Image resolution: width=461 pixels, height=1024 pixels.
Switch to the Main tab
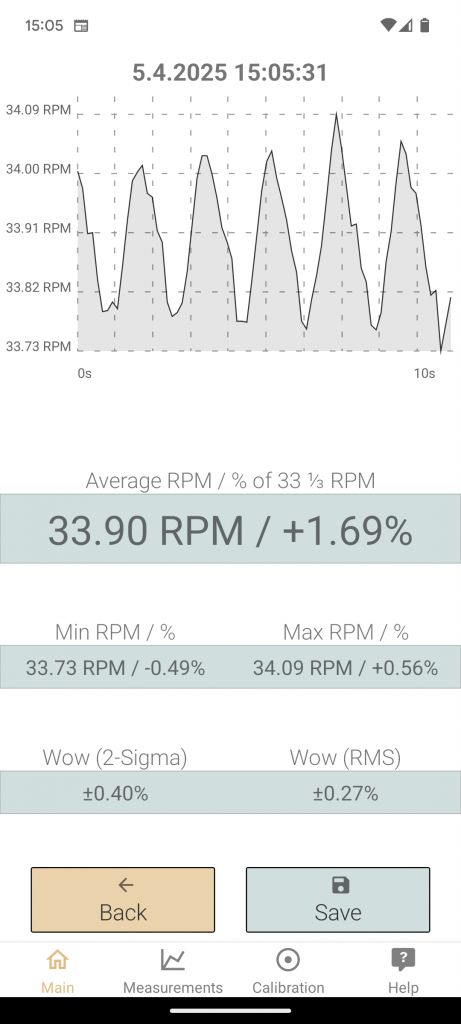[x=57, y=970]
